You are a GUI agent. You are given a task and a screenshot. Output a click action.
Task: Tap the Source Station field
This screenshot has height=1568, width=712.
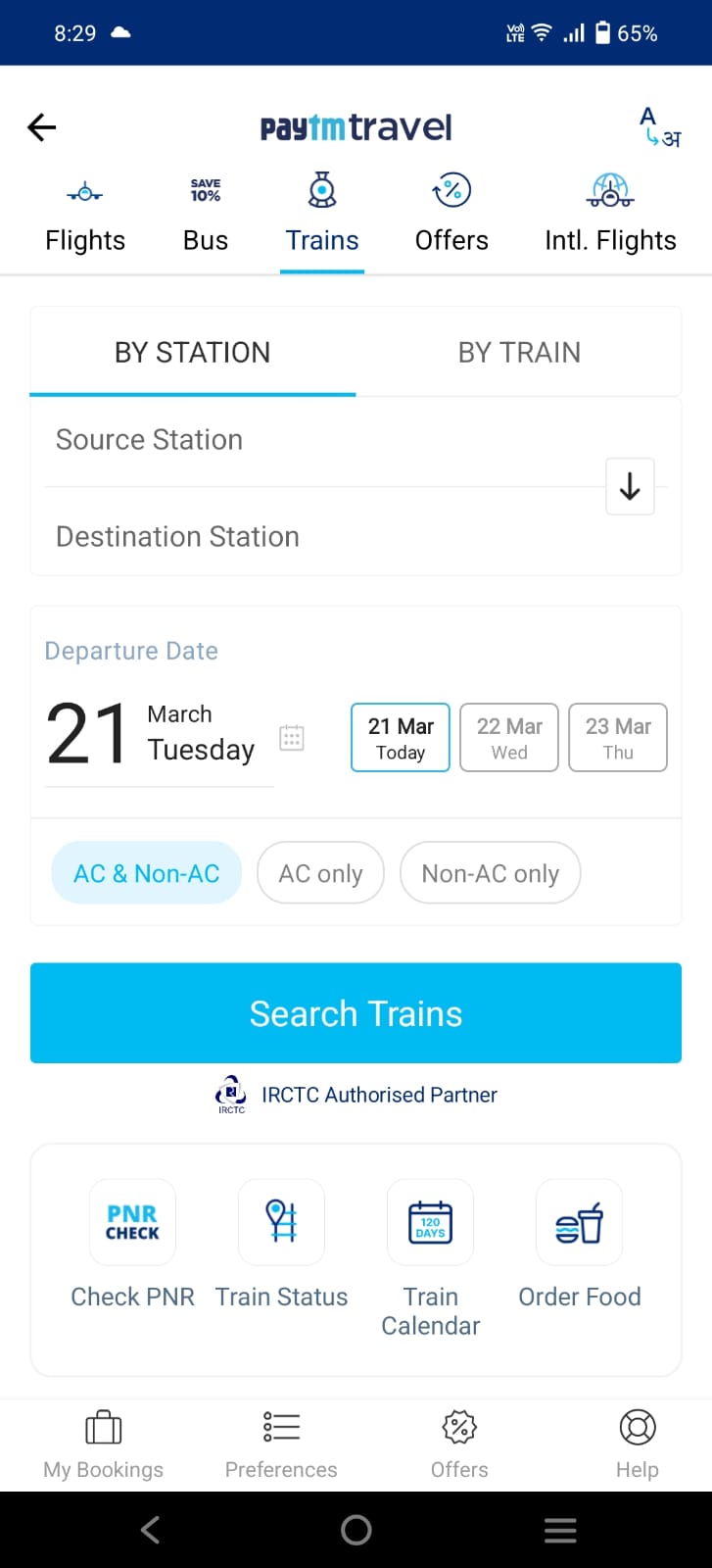click(294, 440)
